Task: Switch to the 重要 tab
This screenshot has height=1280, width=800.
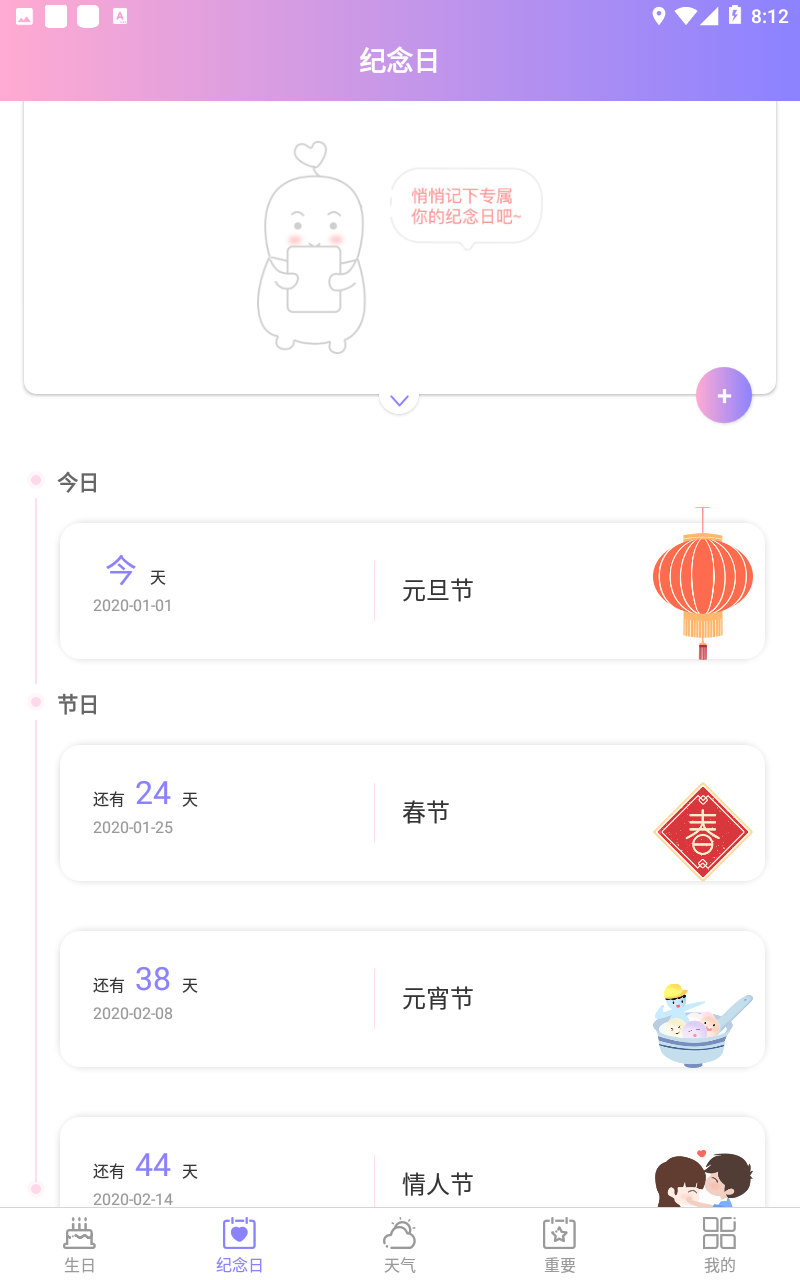Action: click(x=560, y=1245)
